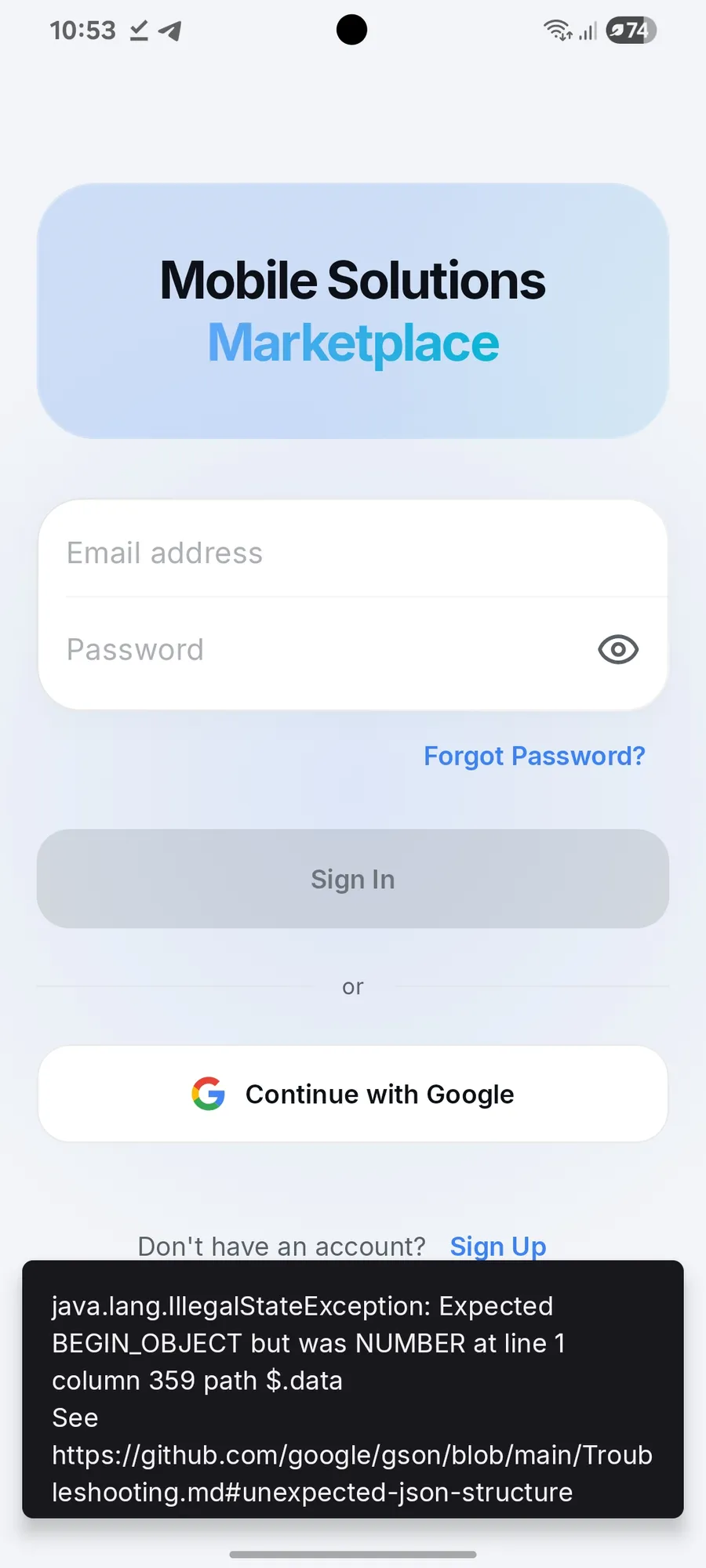
Task: Open the Forgot Password link
Action: [x=534, y=756]
